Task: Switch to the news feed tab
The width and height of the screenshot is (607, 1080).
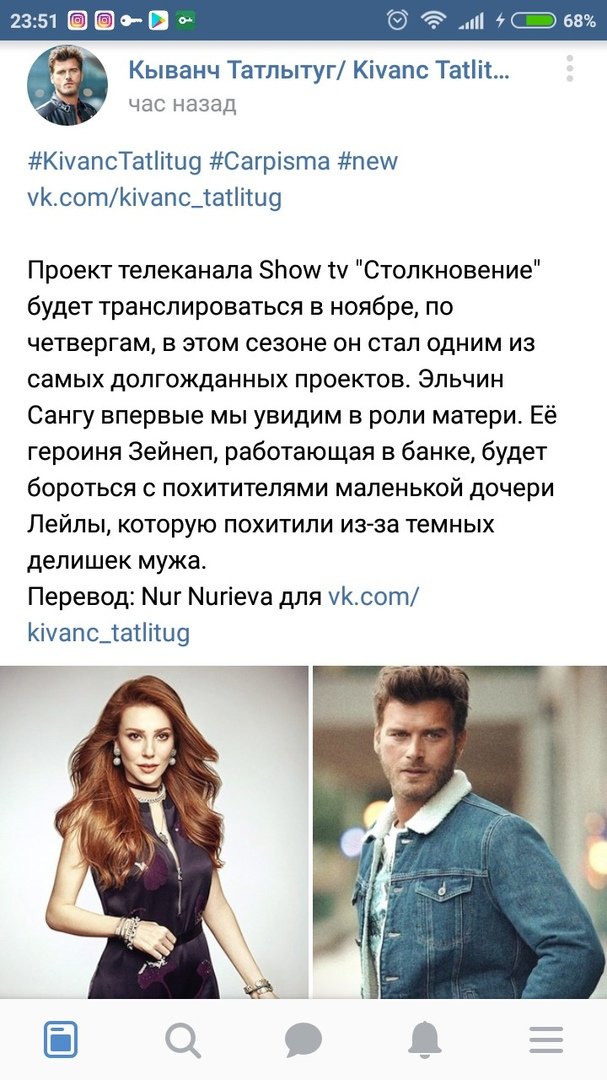Action: pyautogui.click(x=61, y=1039)
